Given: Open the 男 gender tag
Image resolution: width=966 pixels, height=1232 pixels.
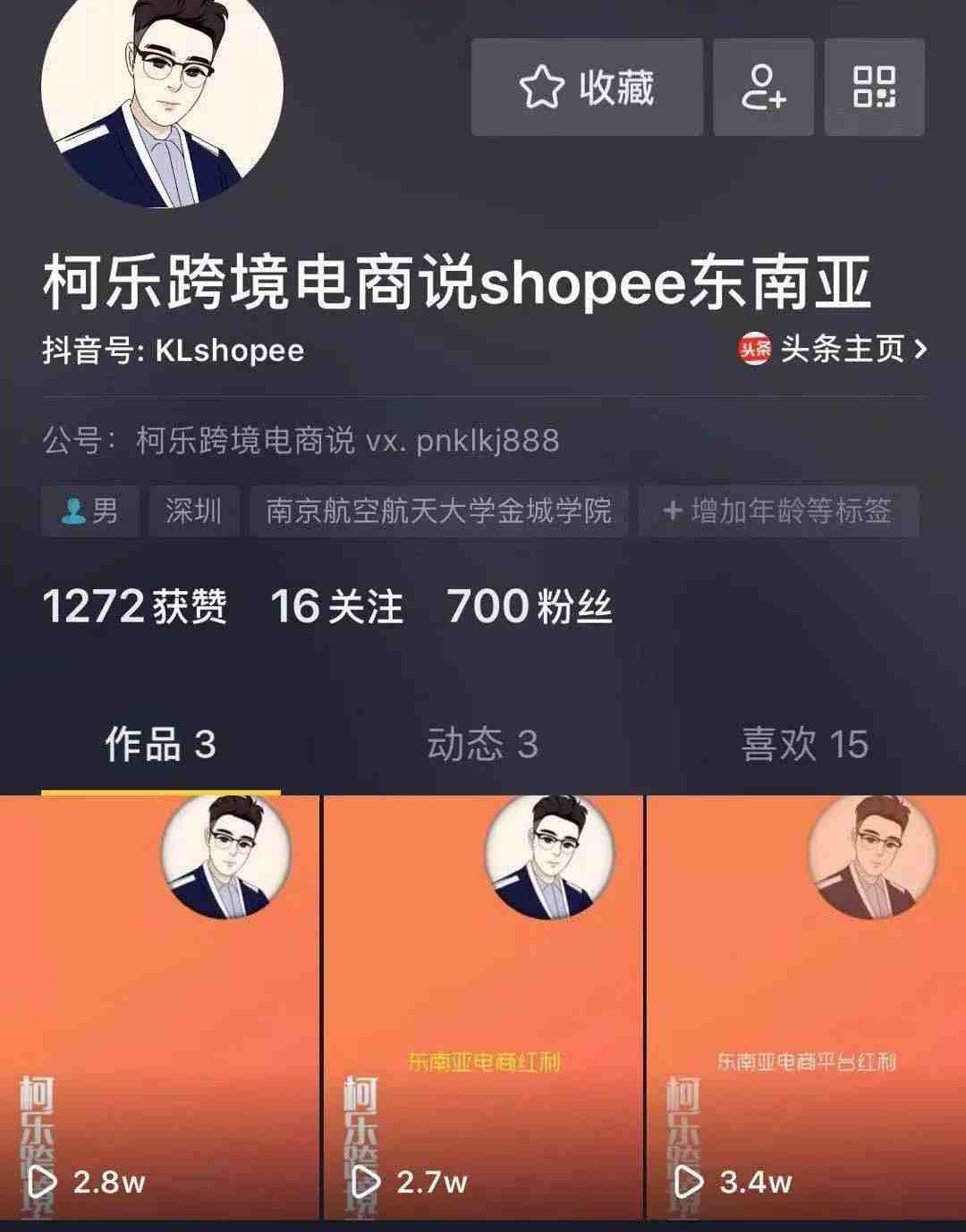Looking at the screenshot, I should pos(90,511).
